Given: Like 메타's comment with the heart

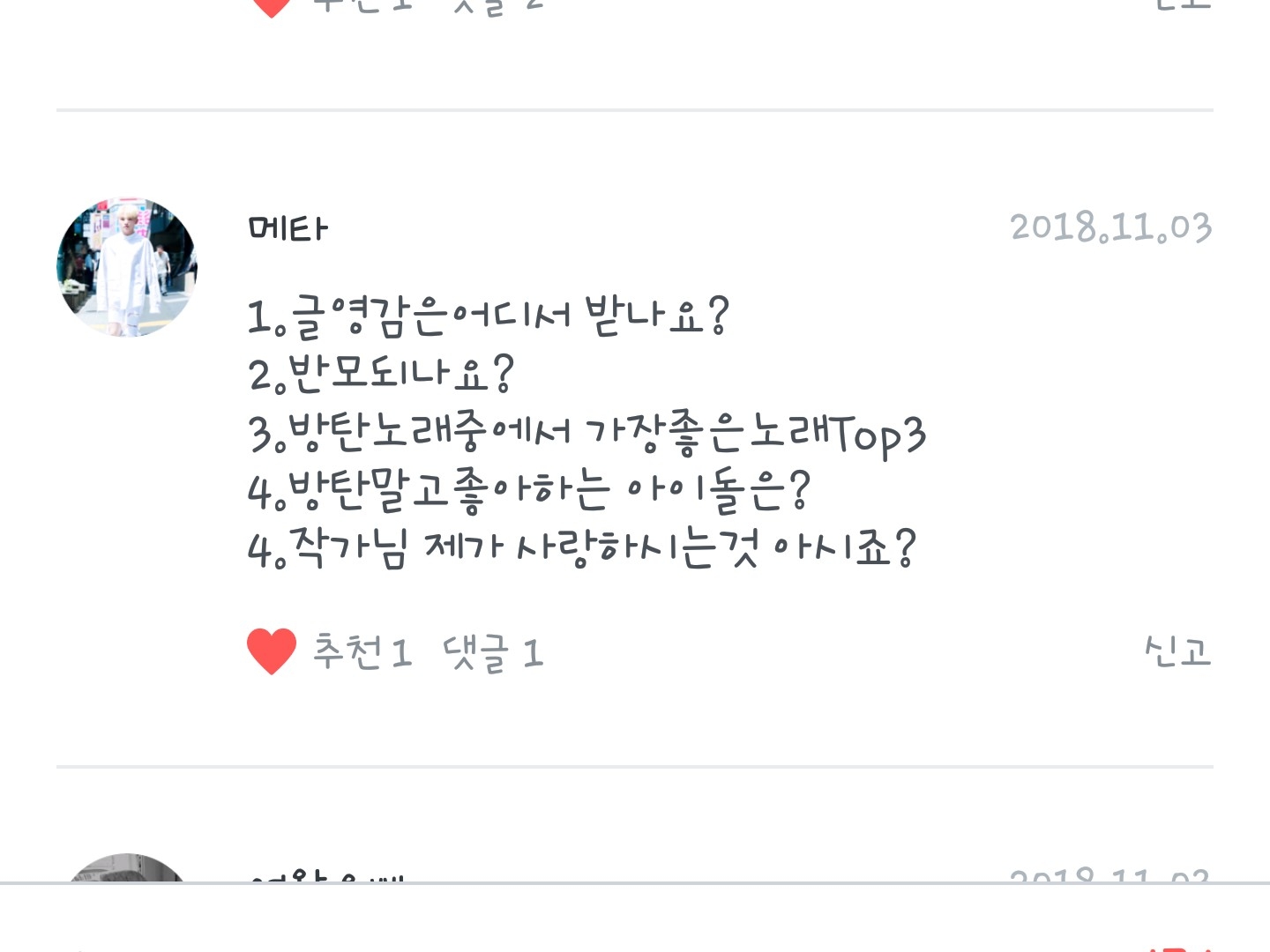Looking at the screenshot, I should 272,652.
